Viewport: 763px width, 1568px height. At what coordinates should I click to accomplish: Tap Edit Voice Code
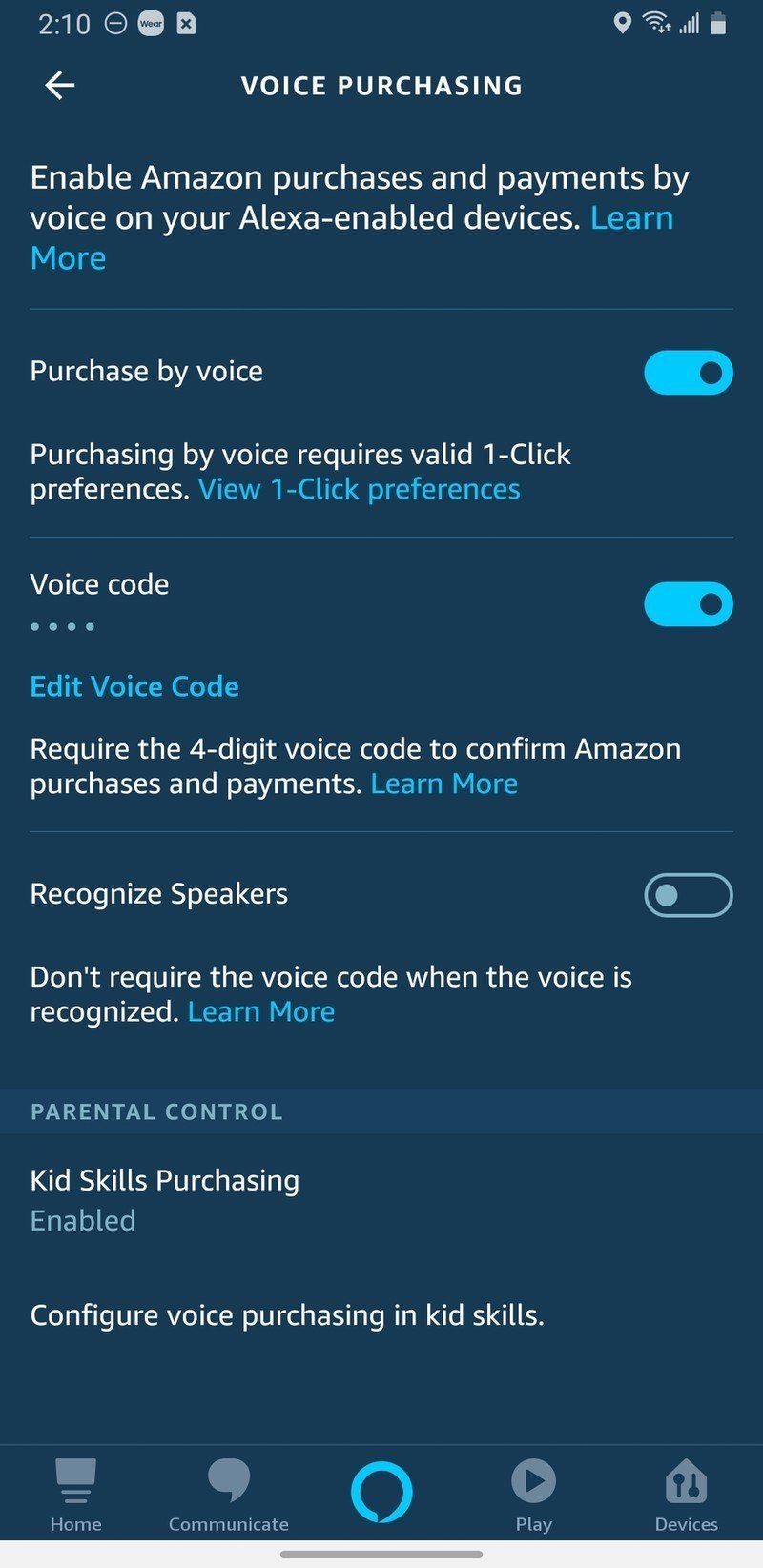[134, 686]
